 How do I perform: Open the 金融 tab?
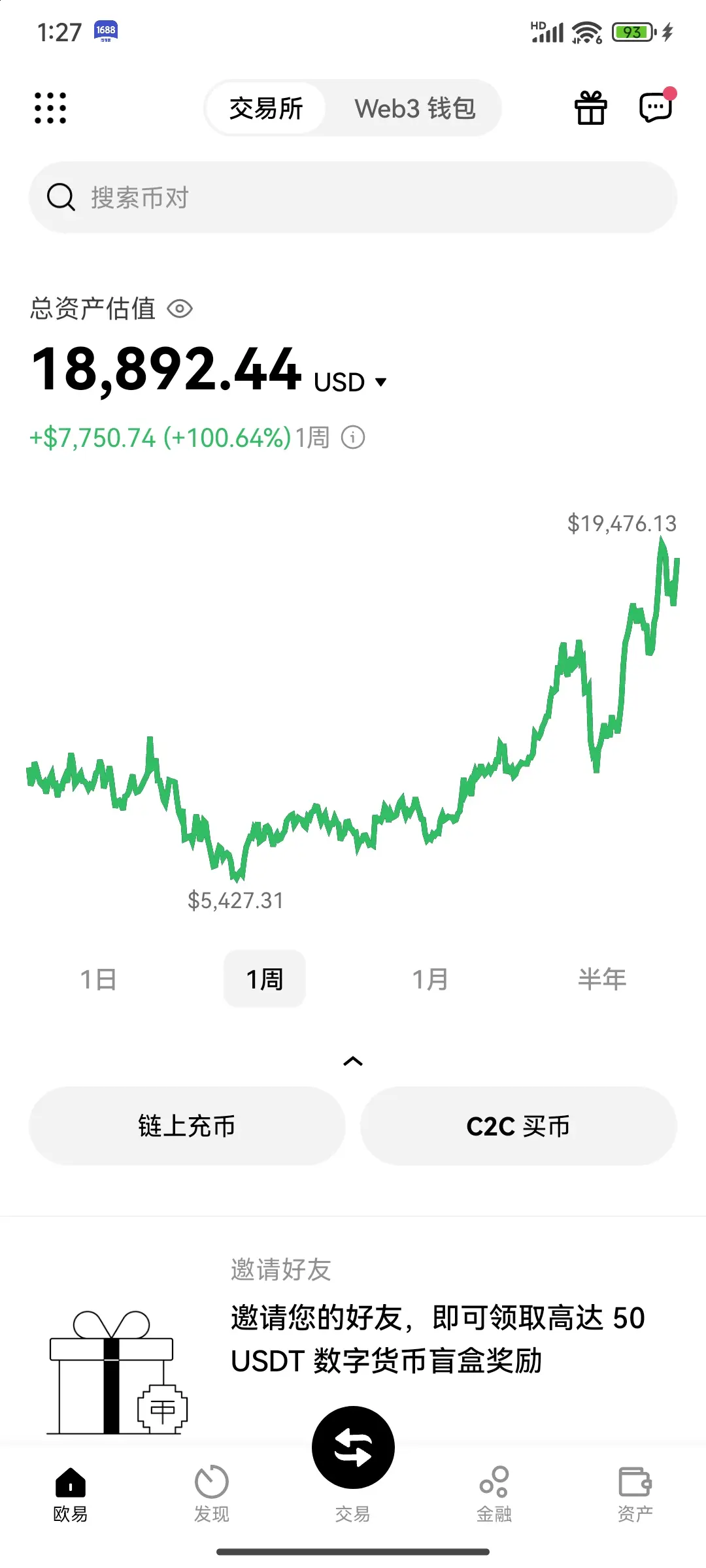(494, 1494)
